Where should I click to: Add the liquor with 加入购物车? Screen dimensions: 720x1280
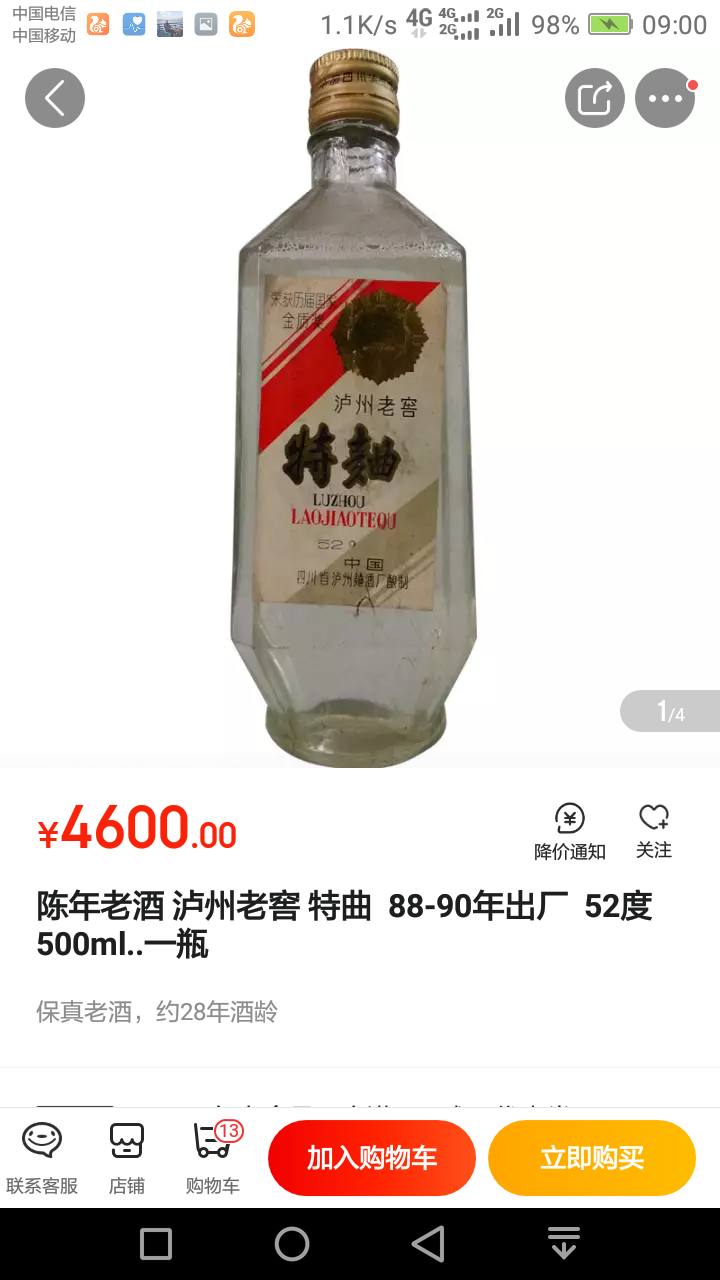[x=372, y=1158]
